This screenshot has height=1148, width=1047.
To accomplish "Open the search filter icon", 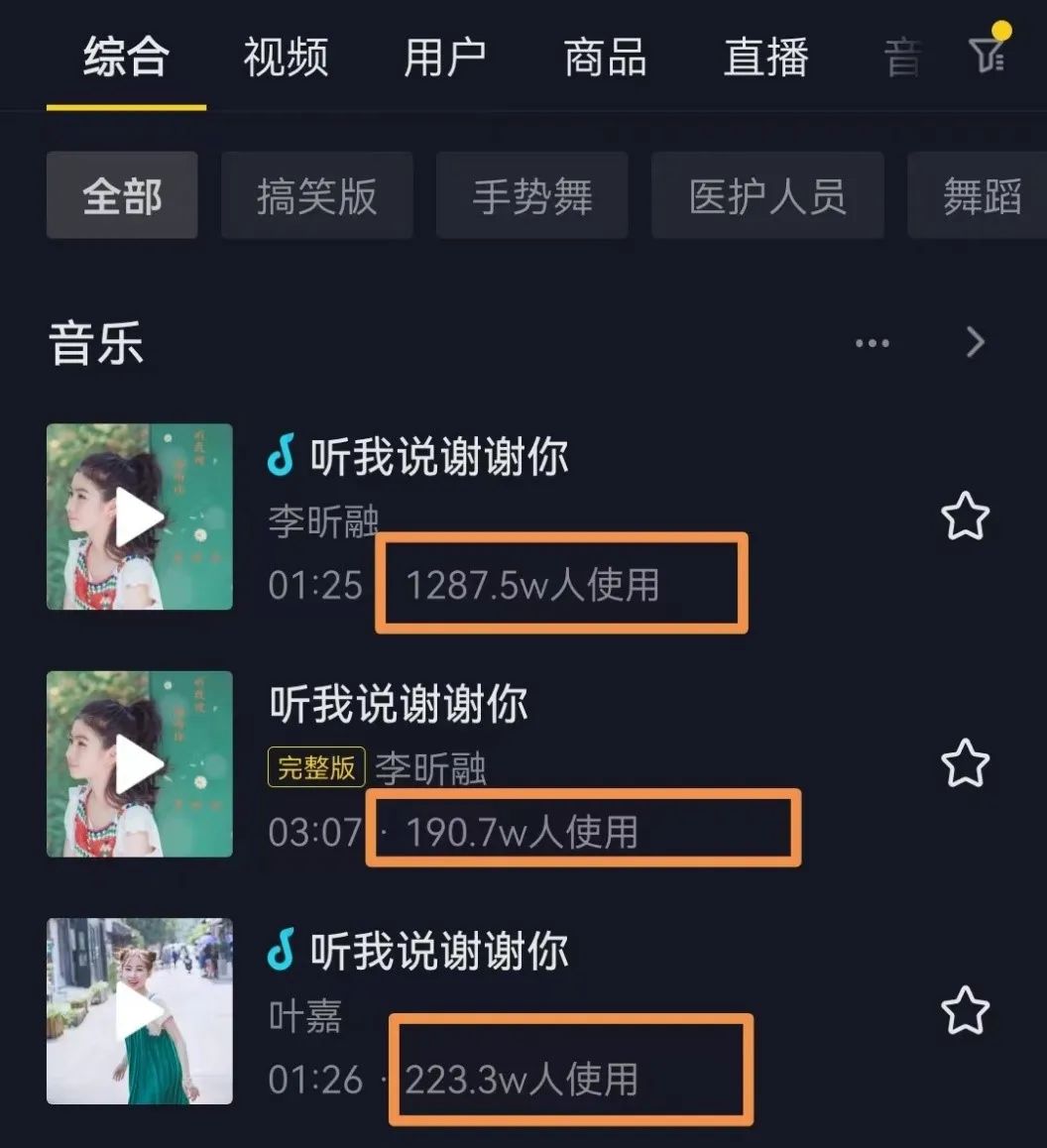I will coord(988,53).
